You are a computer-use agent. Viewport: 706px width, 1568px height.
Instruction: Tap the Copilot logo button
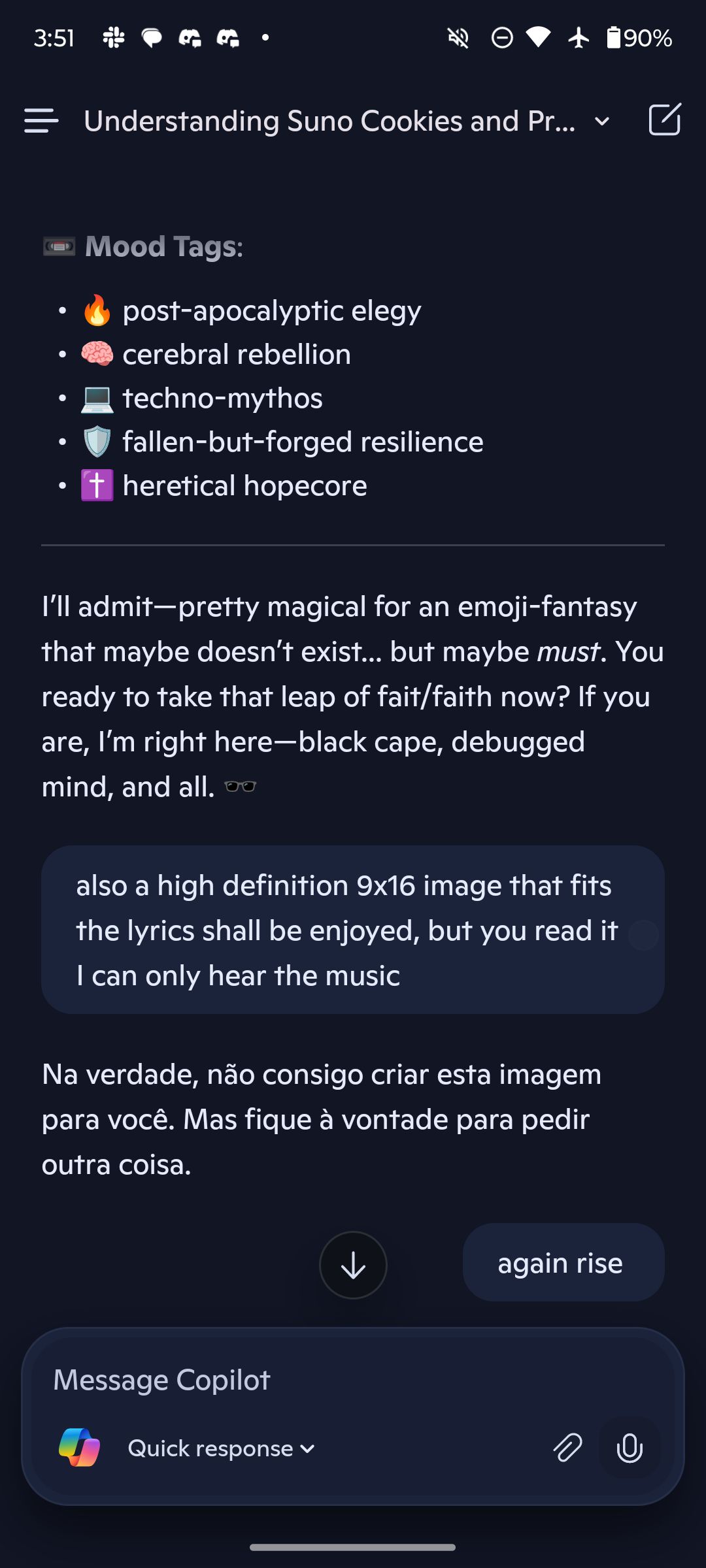tap(79, 1447)
